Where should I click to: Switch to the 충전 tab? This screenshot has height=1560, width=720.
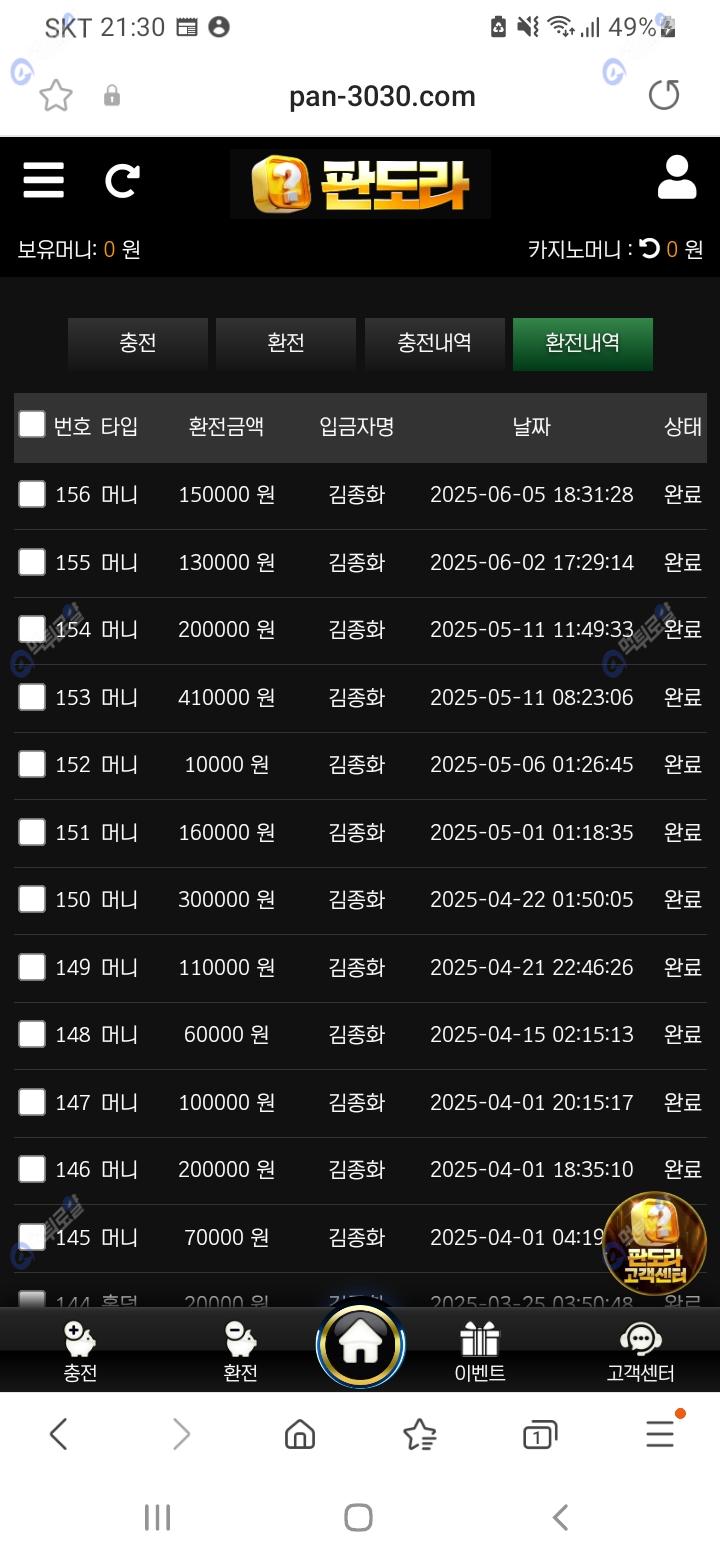click(138, 343)
